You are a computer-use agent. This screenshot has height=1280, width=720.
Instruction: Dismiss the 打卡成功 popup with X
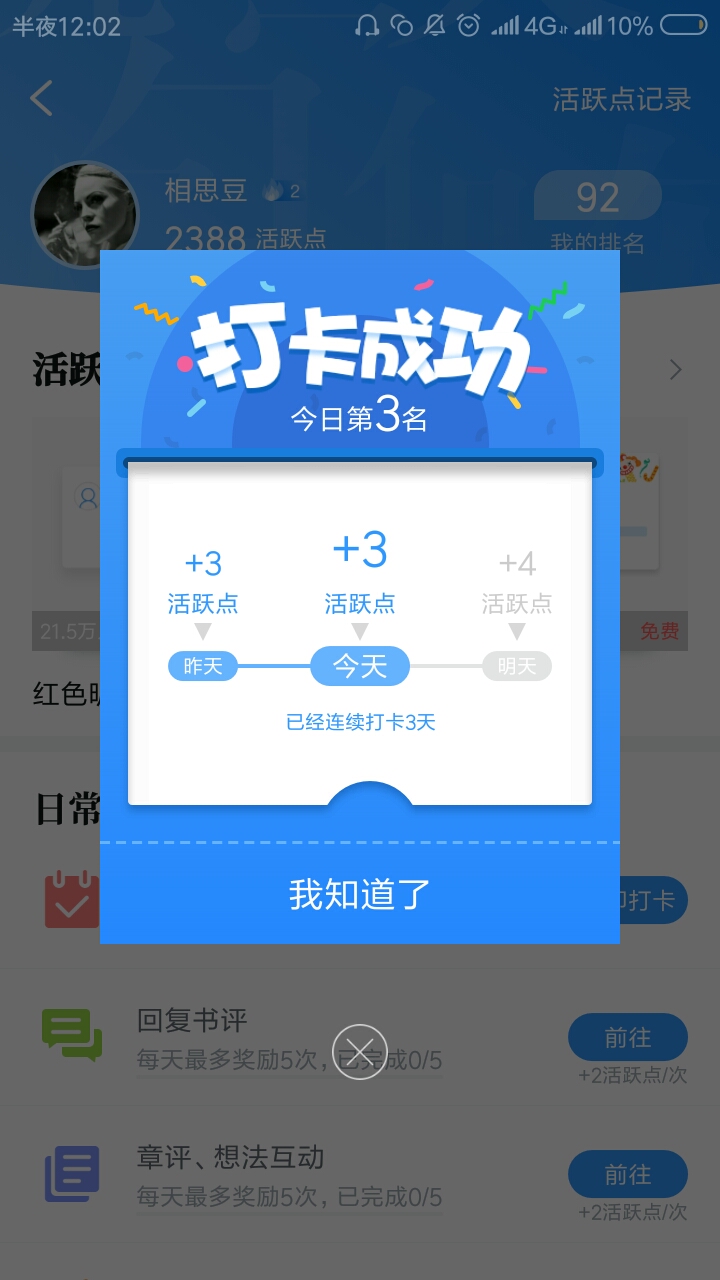point(360,1052)
